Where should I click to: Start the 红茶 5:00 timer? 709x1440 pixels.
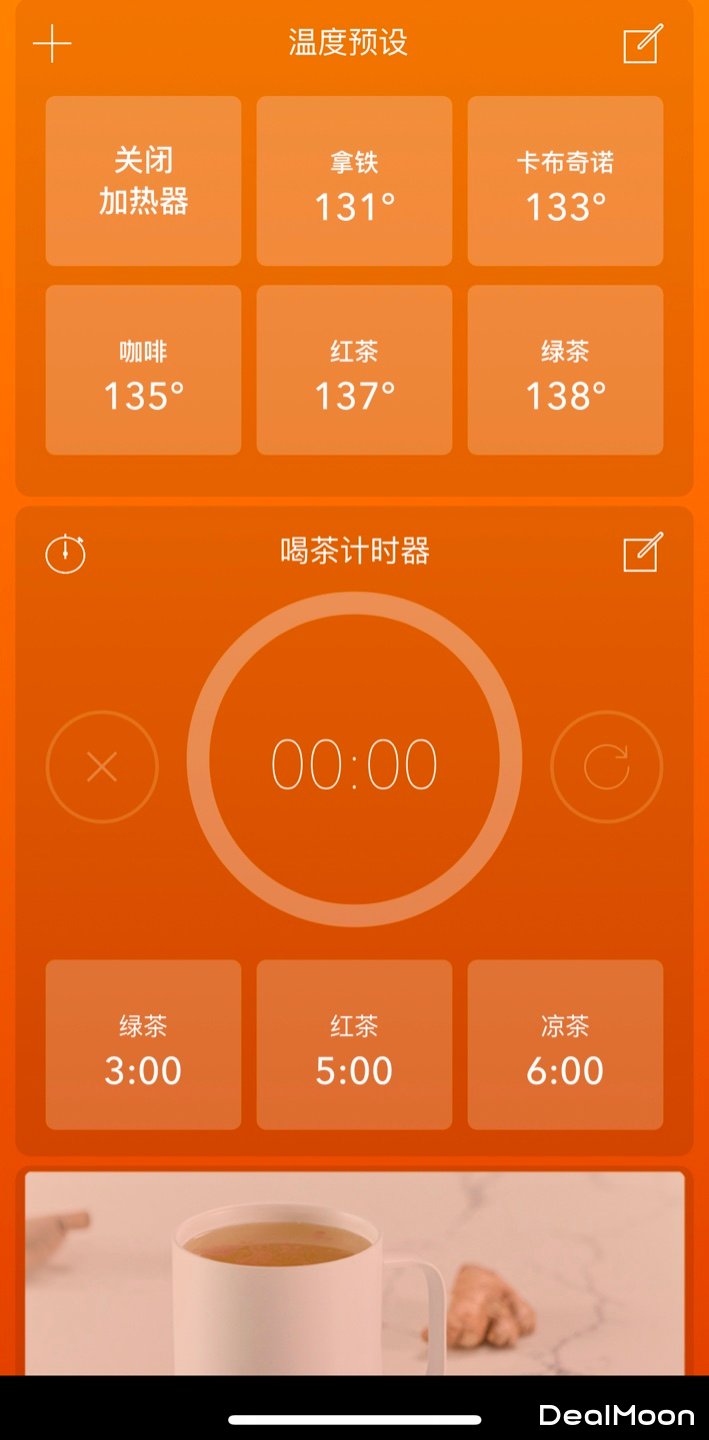354,1045
